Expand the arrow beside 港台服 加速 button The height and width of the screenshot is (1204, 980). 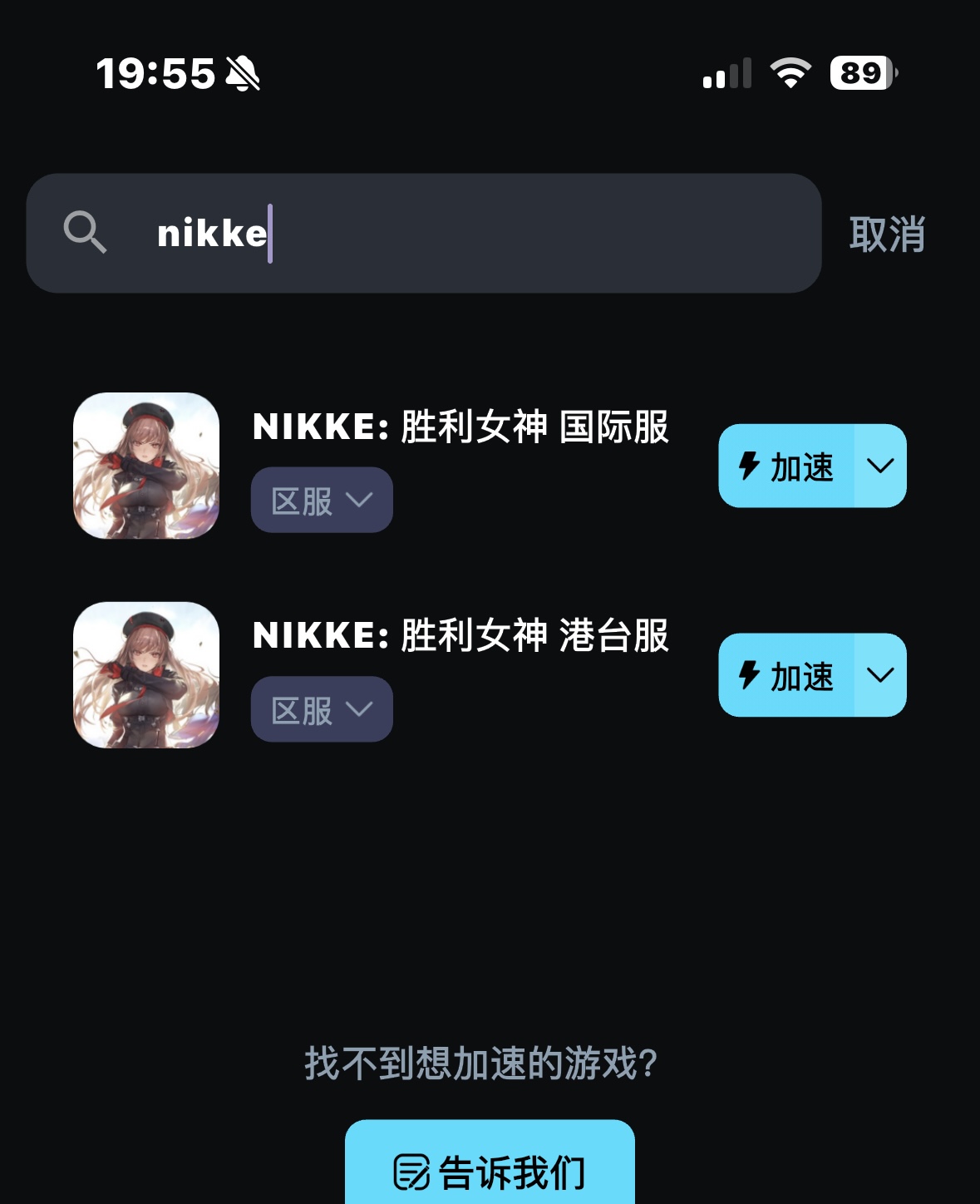click(x=880, y=675)
